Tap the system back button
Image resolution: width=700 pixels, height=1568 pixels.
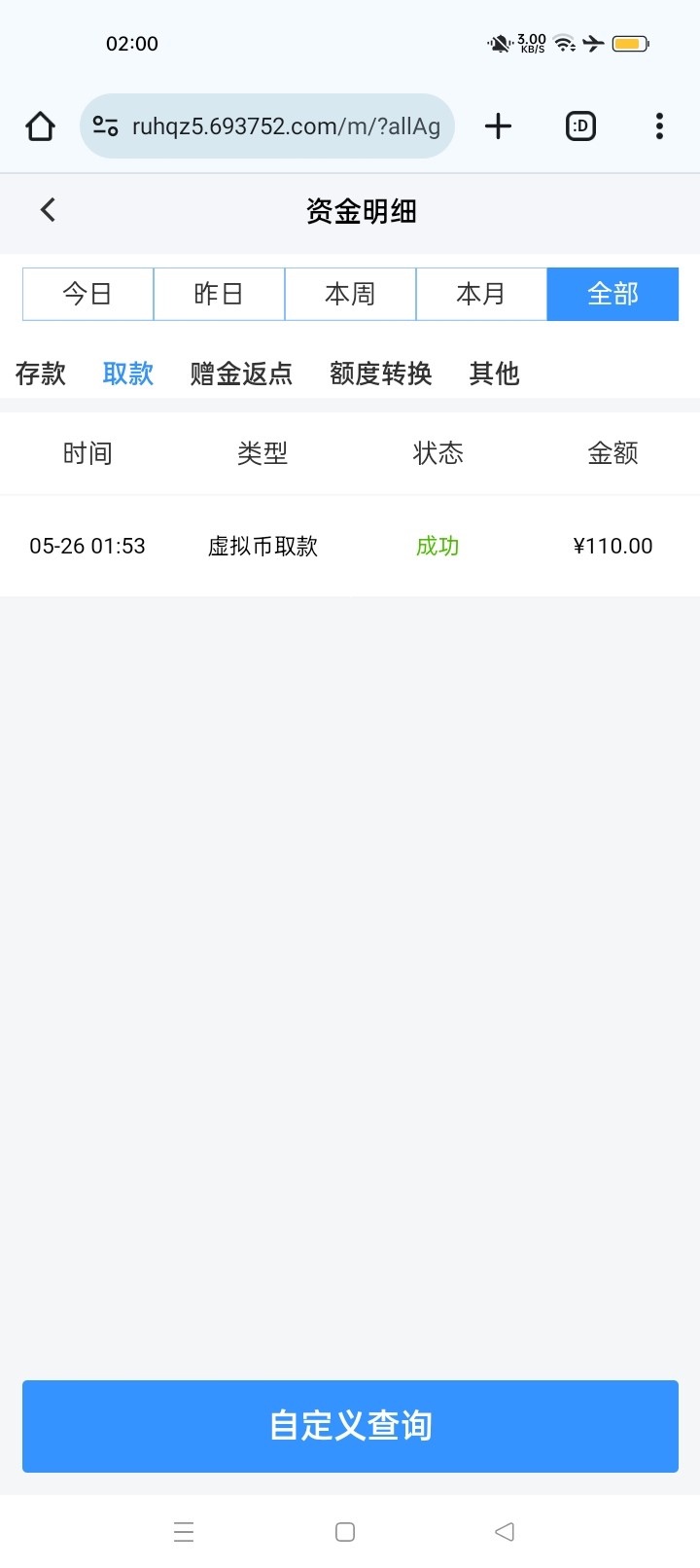[x=504, y=1532]
